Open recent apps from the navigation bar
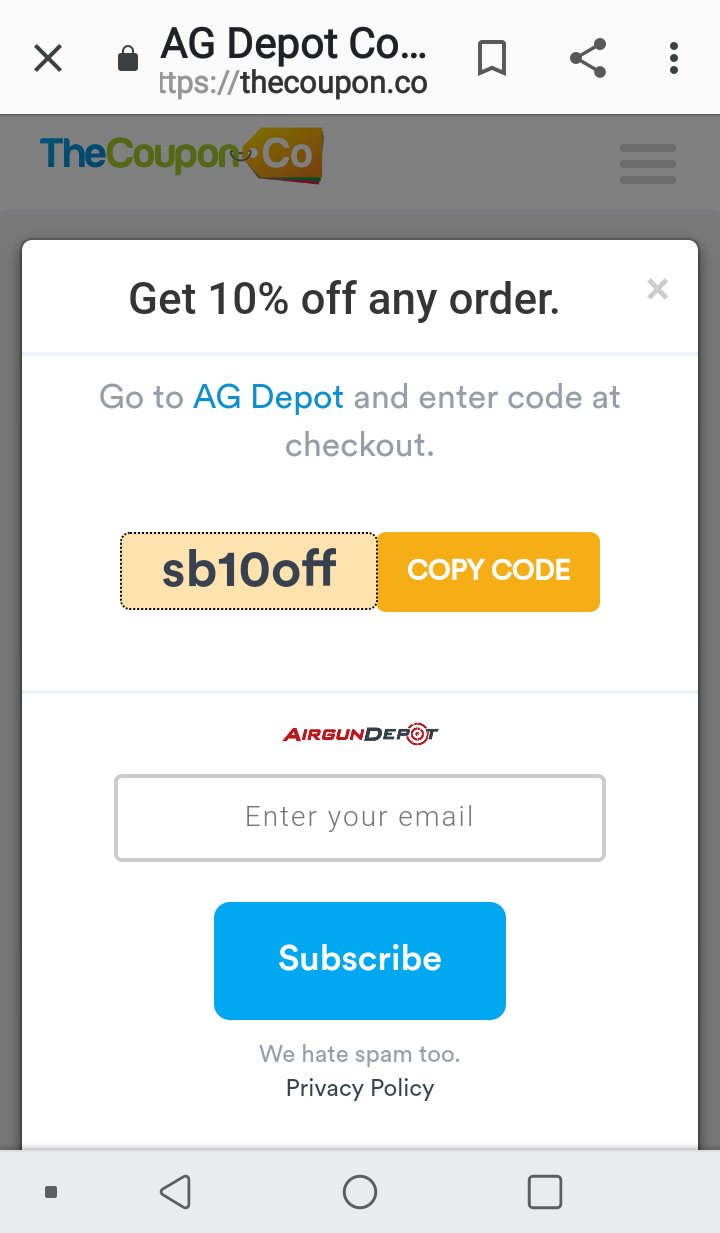Screen dimensions: 720x1233 point(544,1191)
